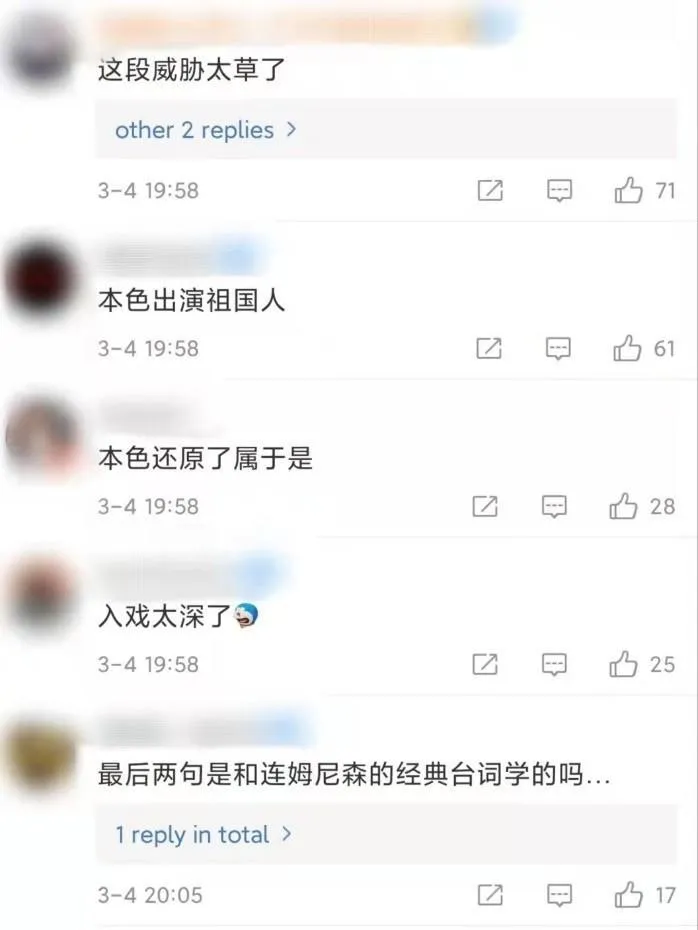Reply to the comment about 连姆尼森 lines

tap(560, 894)
